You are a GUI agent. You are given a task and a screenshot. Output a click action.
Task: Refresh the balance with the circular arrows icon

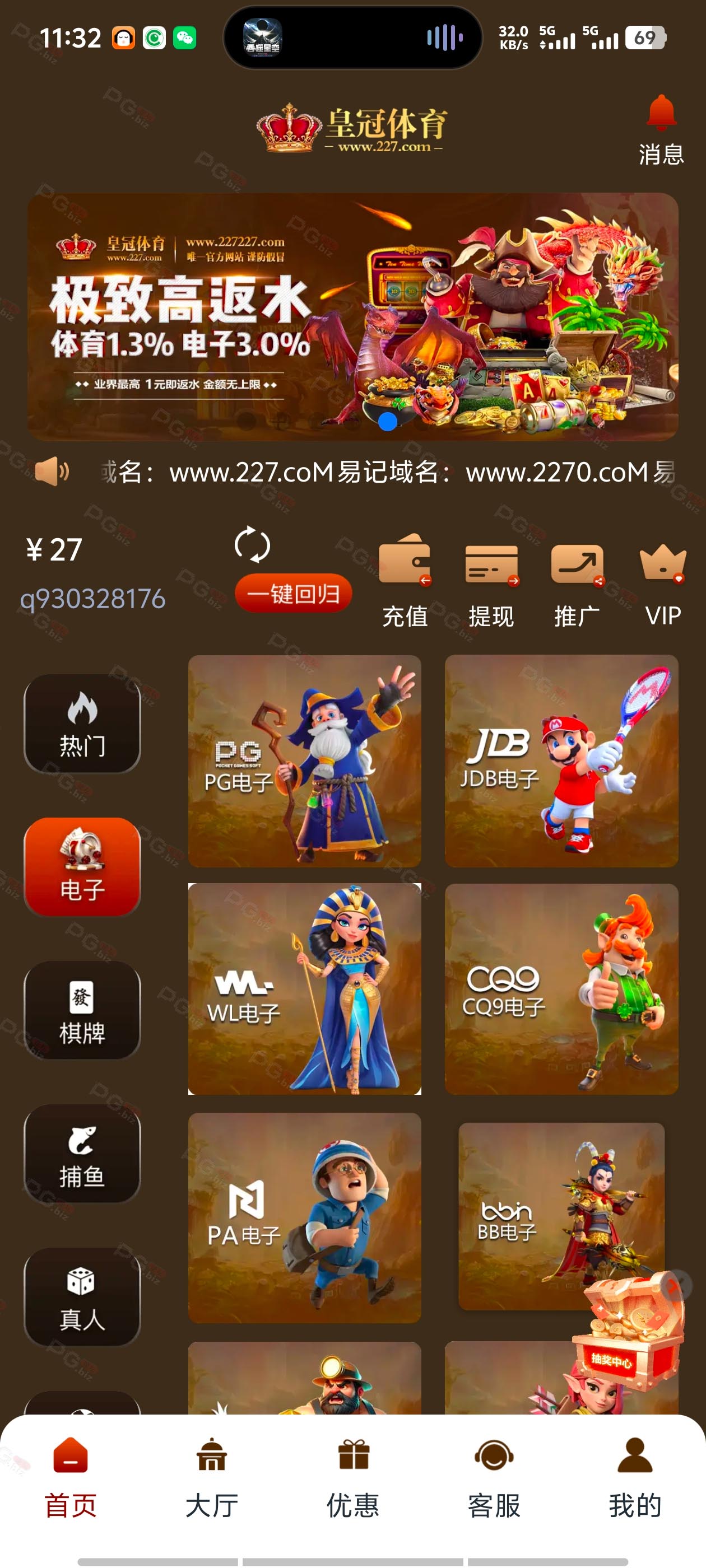[x=252, y=545]
